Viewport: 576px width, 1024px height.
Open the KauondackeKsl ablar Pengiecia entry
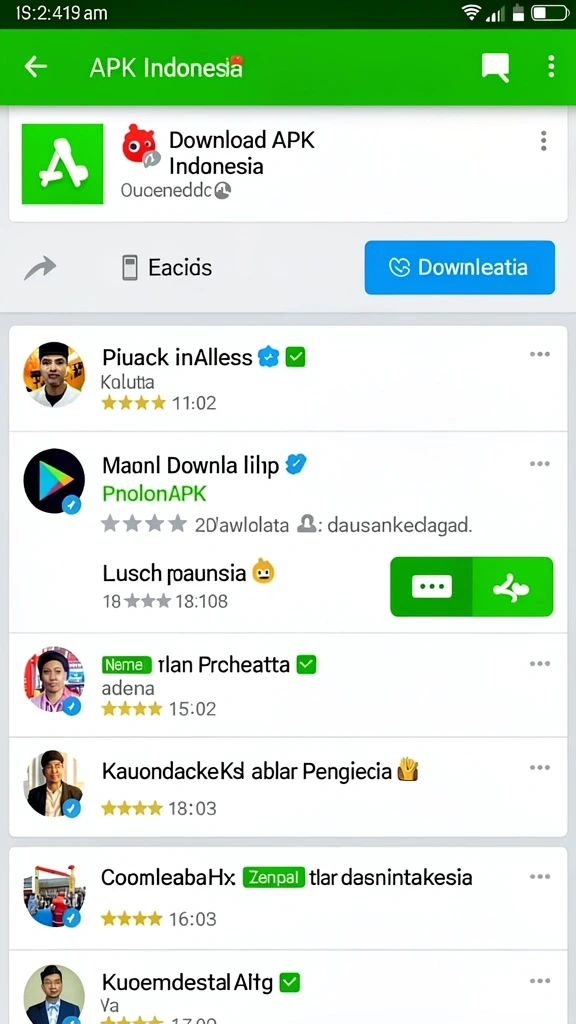pos(287,787)
